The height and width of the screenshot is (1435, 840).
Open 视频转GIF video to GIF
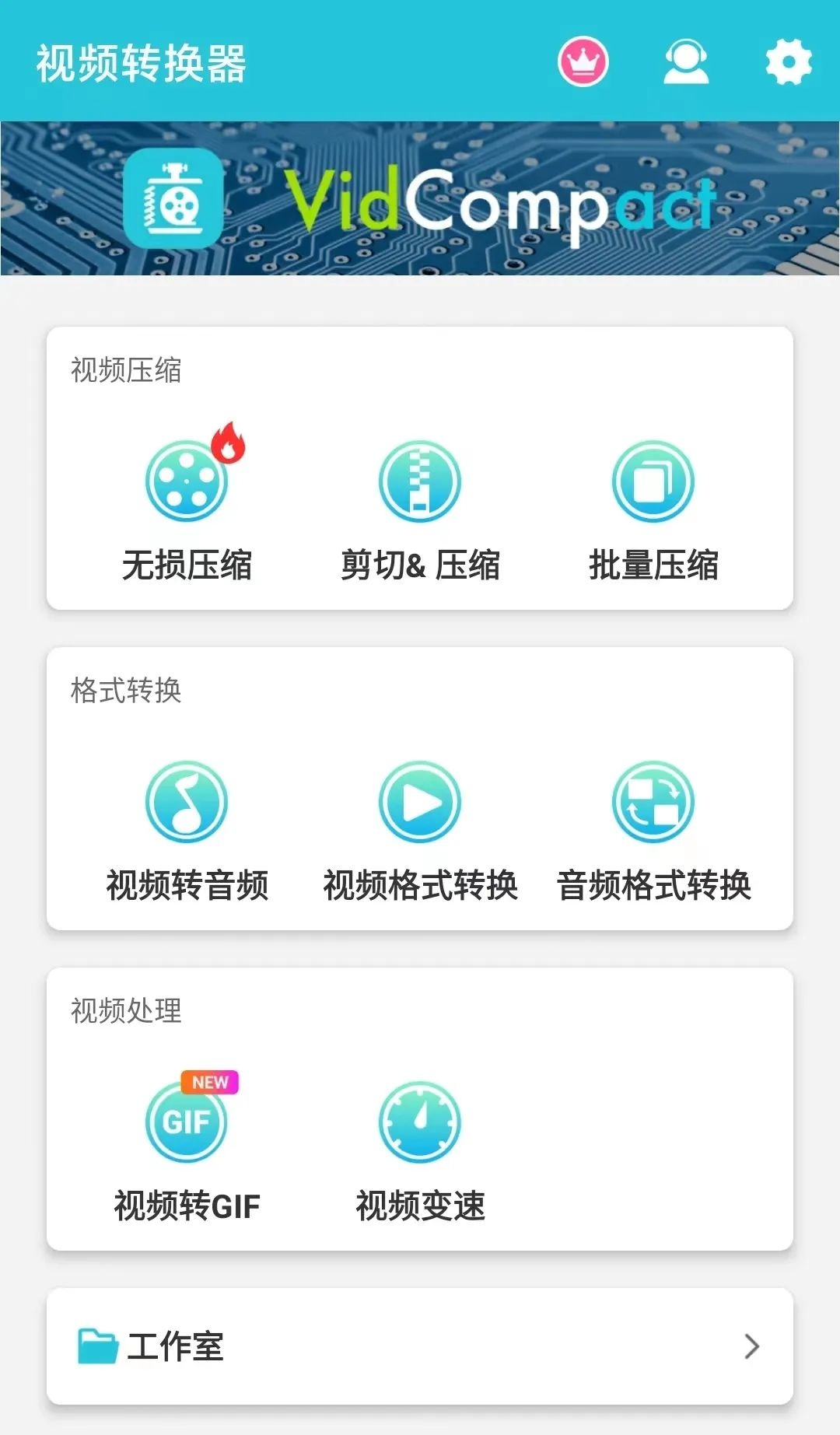[x=187, y=1148]
